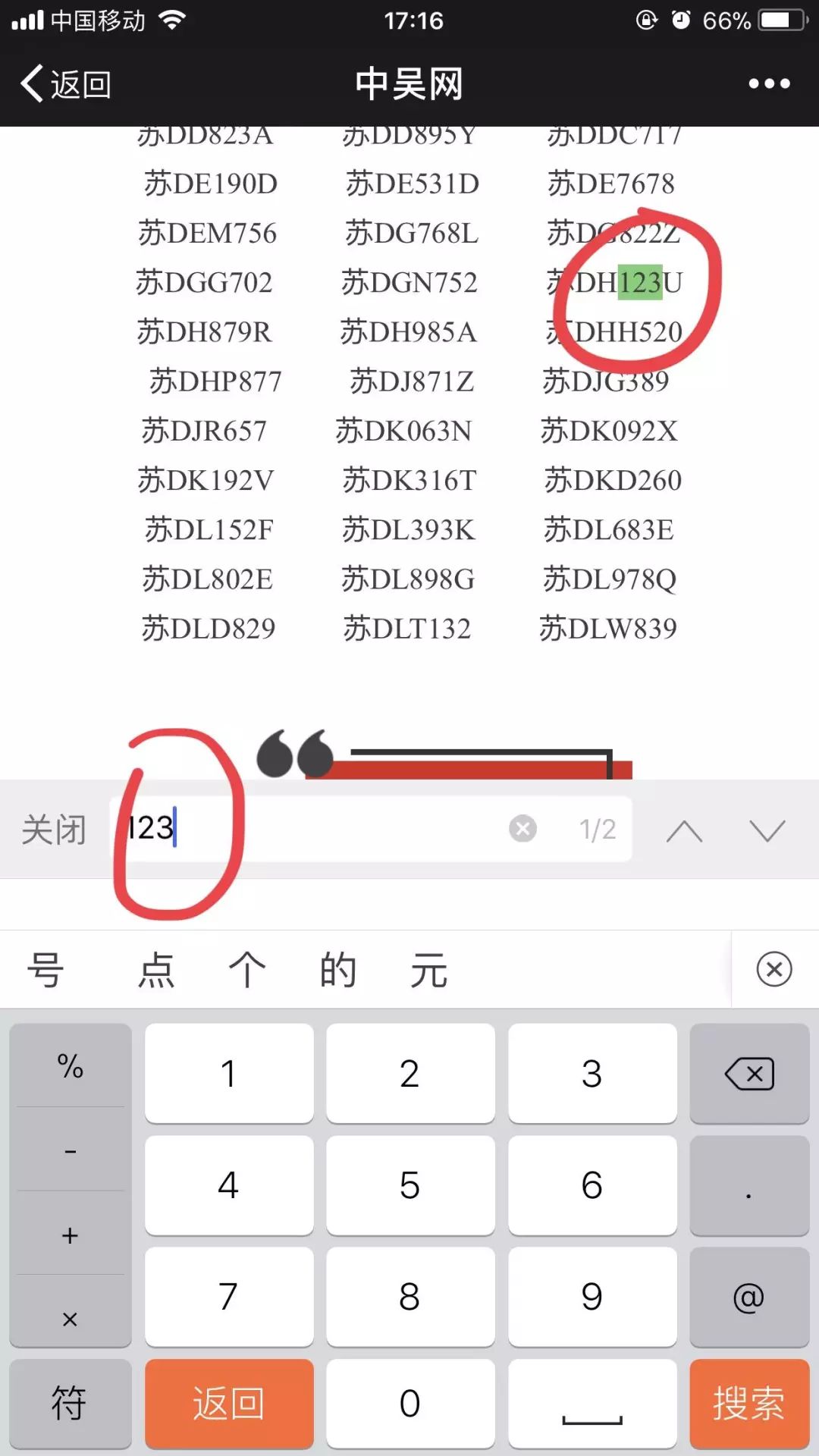The width and height of the screenshot is (819, 1456).
Task: Select the suggestion 点
Action: pyautogui.click(x=156, y=969)
